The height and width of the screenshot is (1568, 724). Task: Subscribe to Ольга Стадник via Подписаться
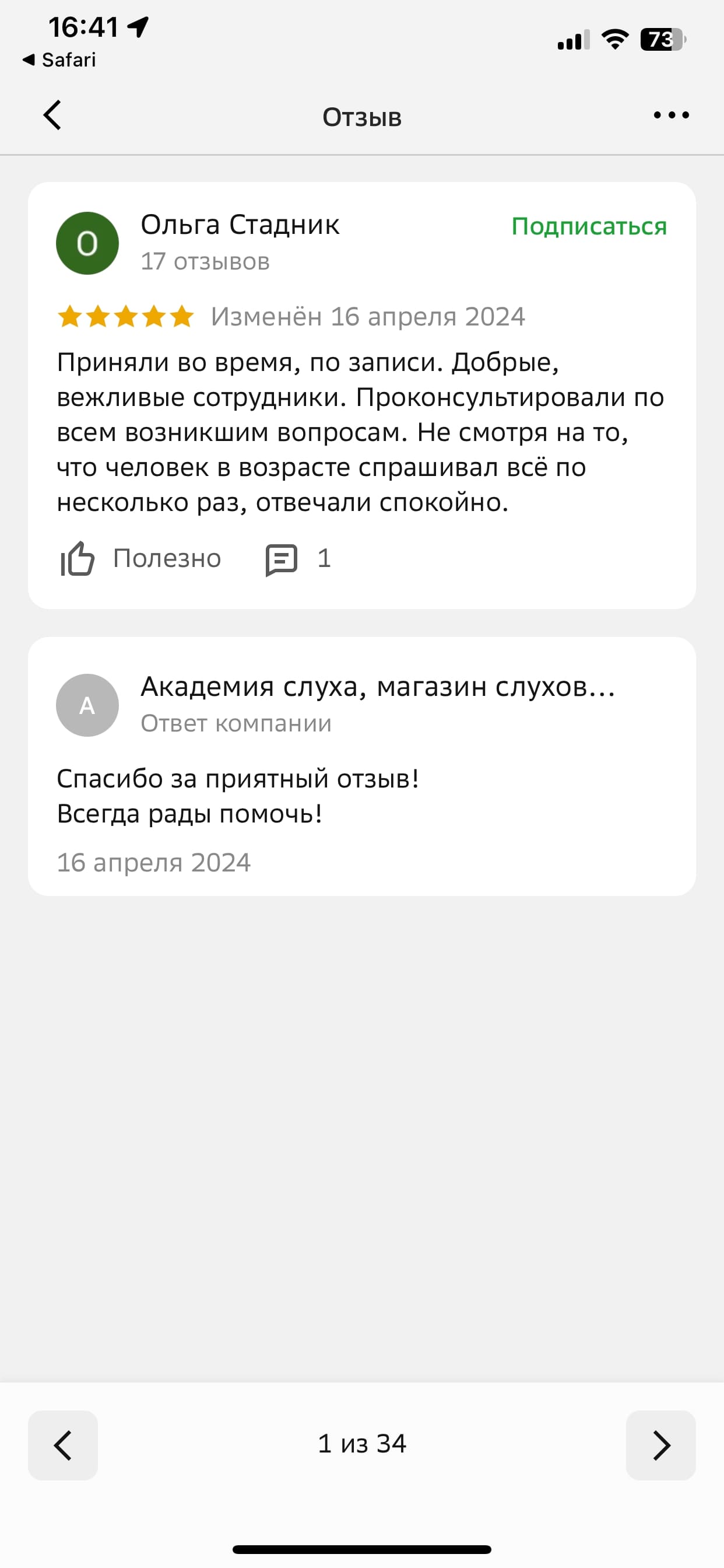(588, 226)
